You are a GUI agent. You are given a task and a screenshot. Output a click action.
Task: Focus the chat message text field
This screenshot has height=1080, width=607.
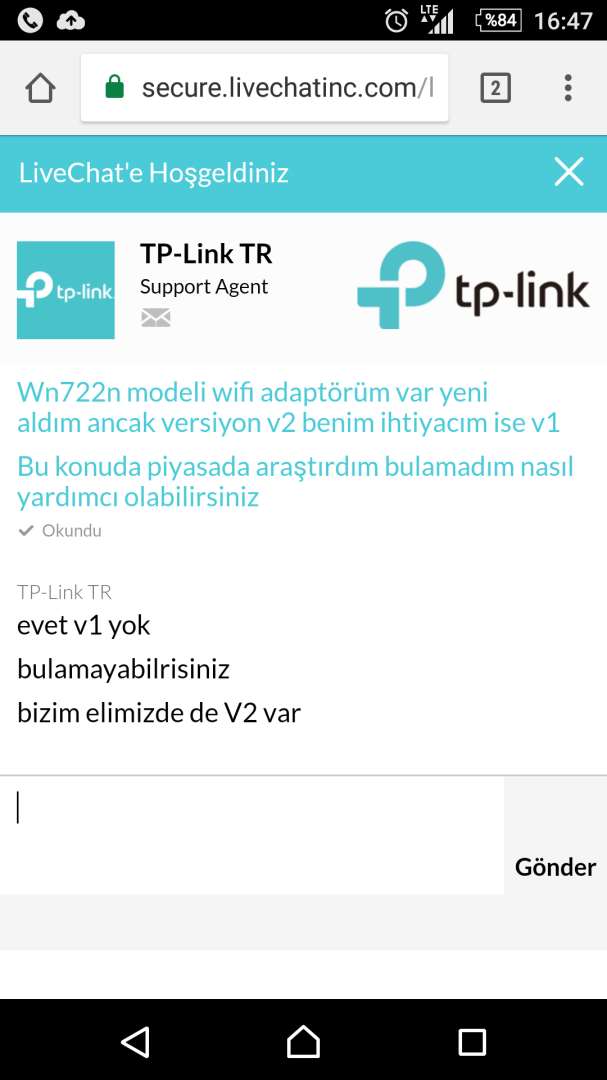click(250, 834)
